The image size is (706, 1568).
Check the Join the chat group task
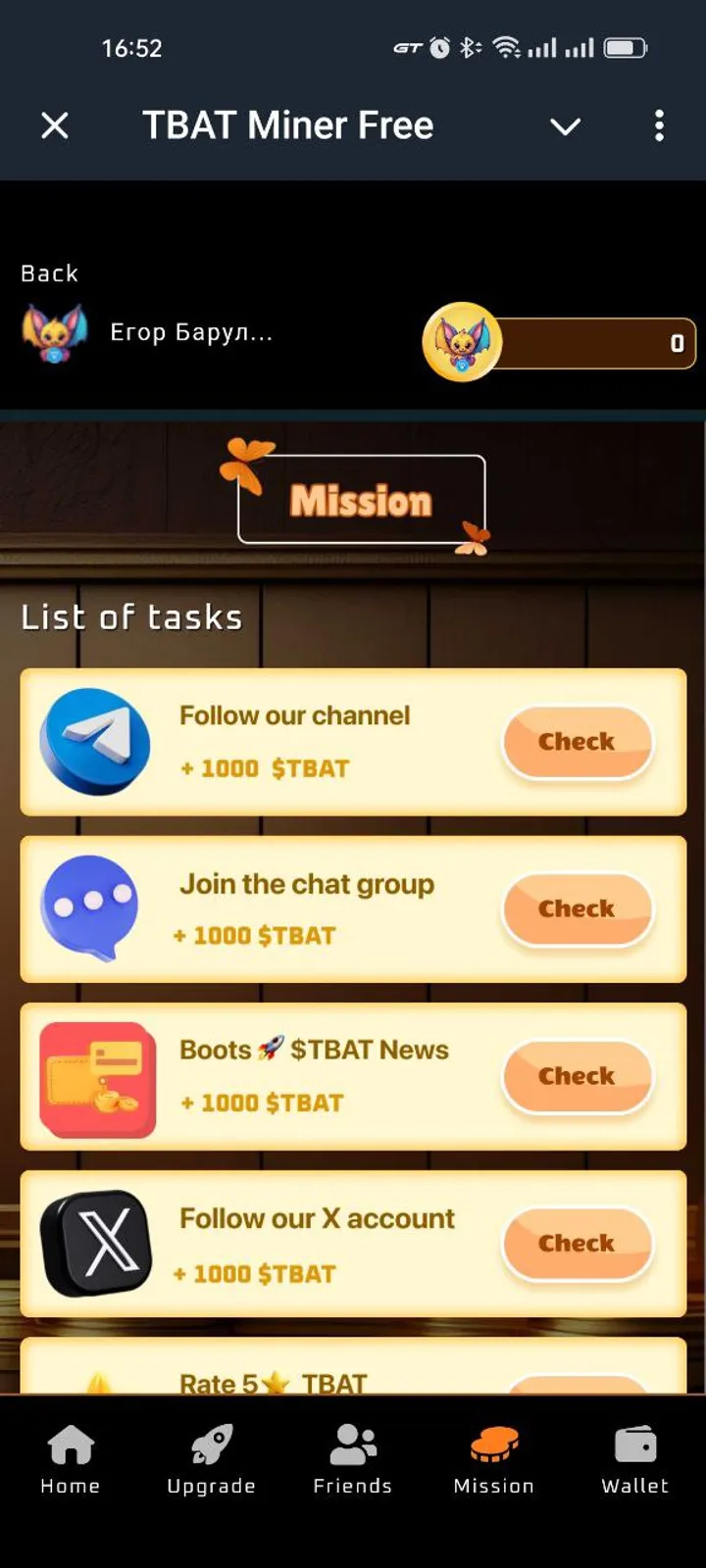577,909
